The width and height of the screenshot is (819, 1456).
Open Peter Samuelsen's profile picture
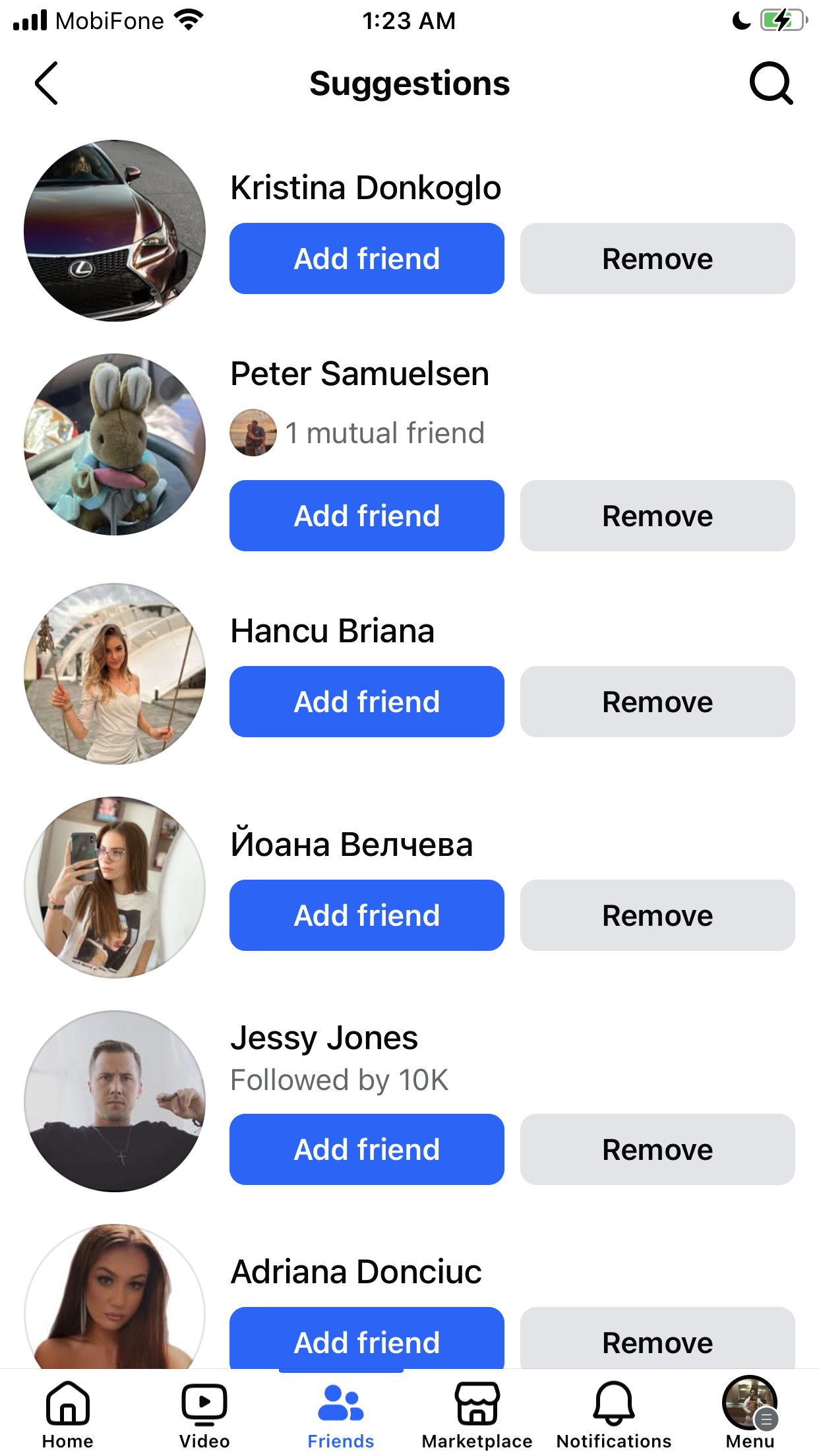click(x=115, y=444)
